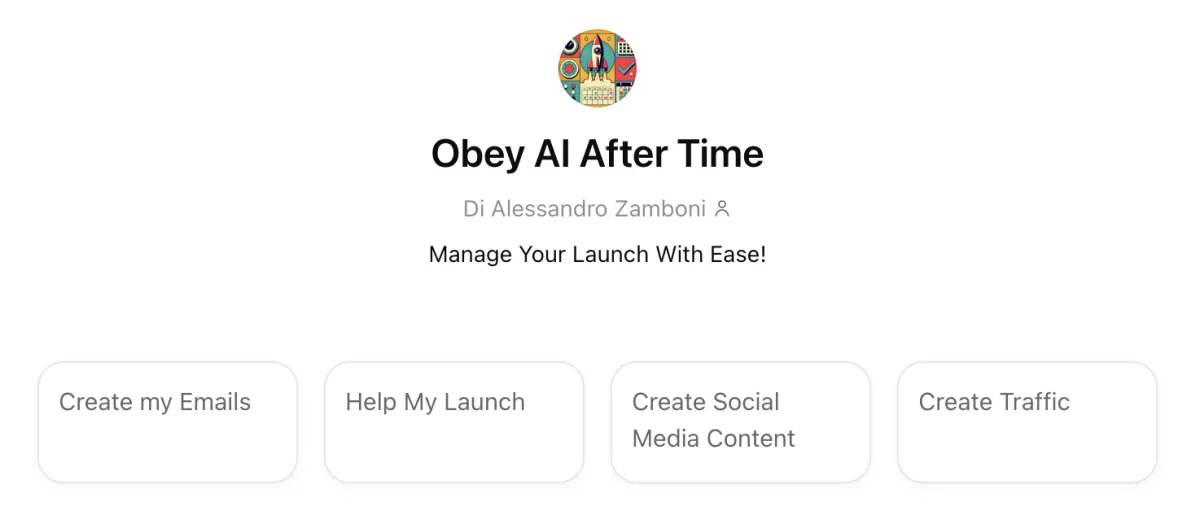This screenshot has width=1200, height=511.
Task: Start with Create Social Media Content
Action: 740,421
